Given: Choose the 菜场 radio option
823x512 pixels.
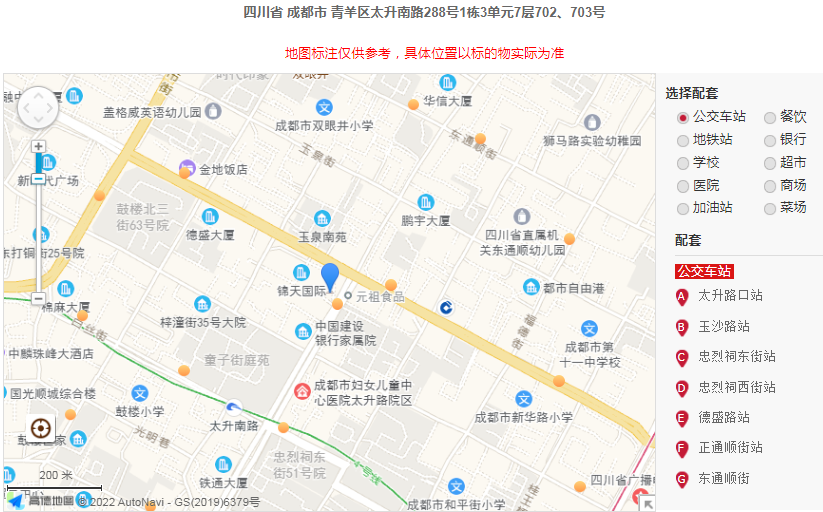Looking at the screenshot, I should tap(770, 208).
